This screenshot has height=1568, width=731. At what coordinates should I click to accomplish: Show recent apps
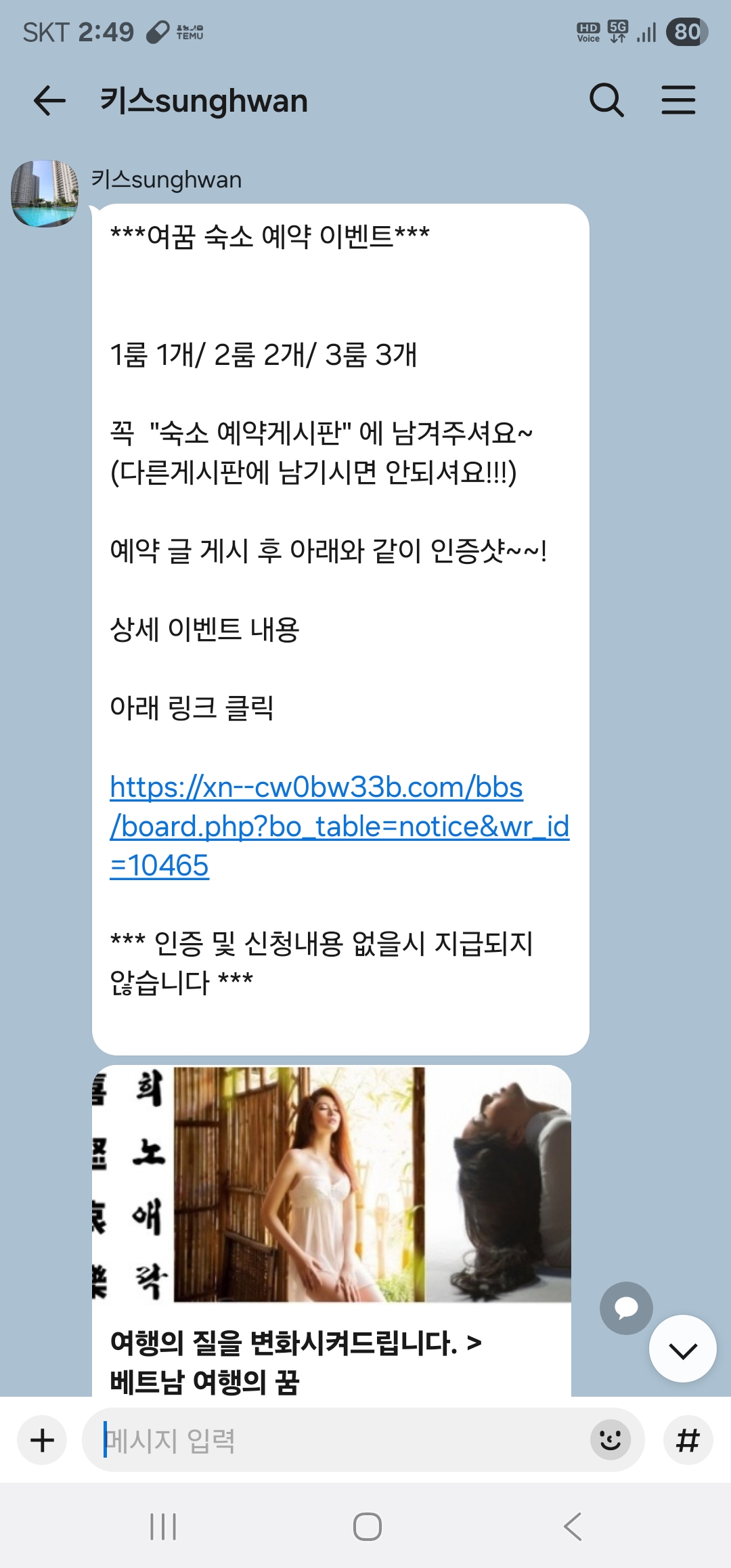coord(163,1527)
